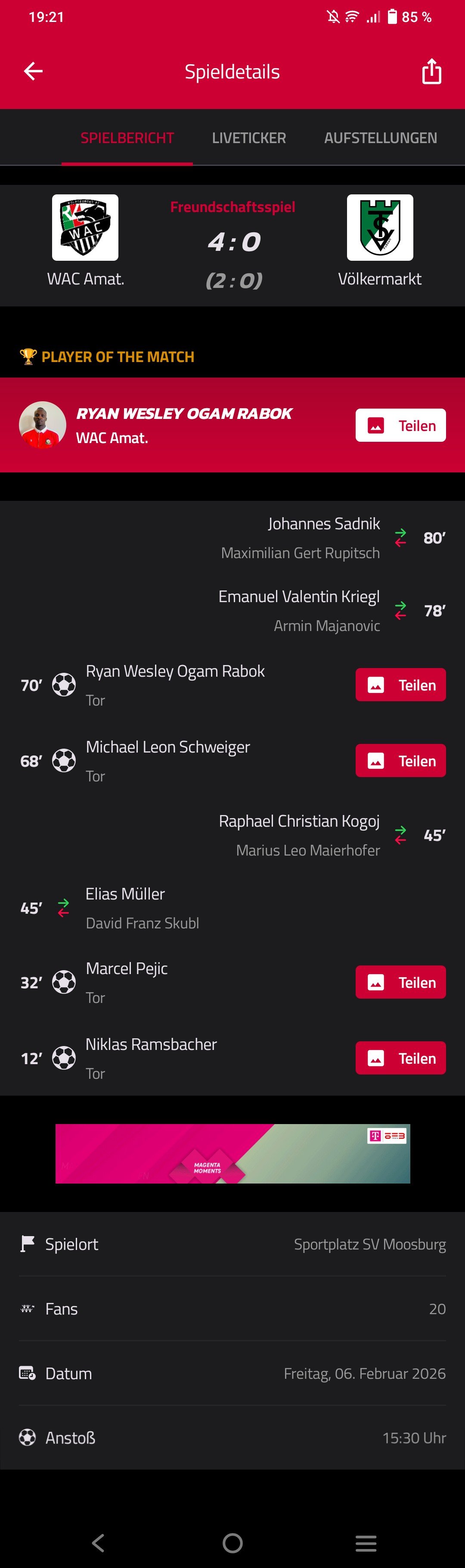Tap the system home button

tap(232, 1543)
